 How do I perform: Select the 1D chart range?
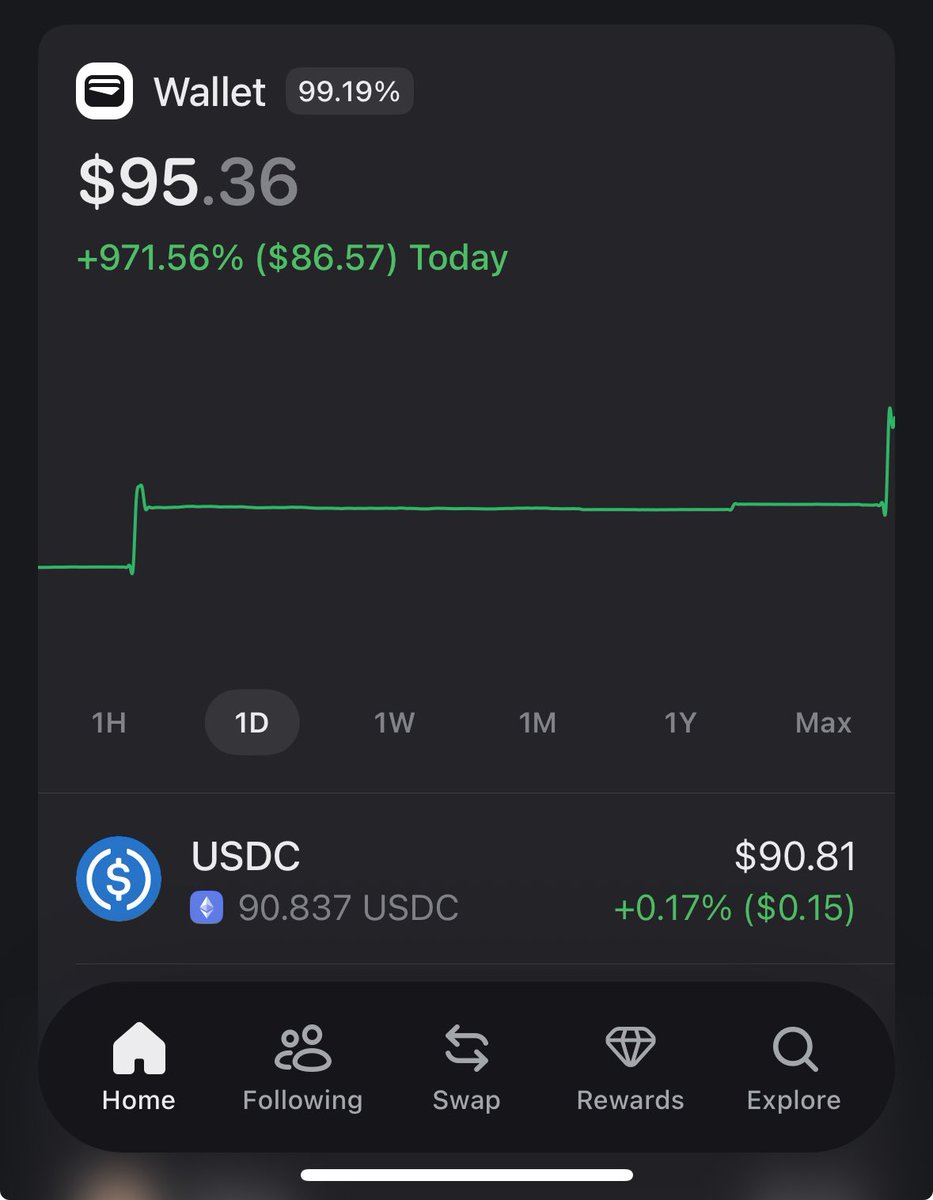pos(252,722)
